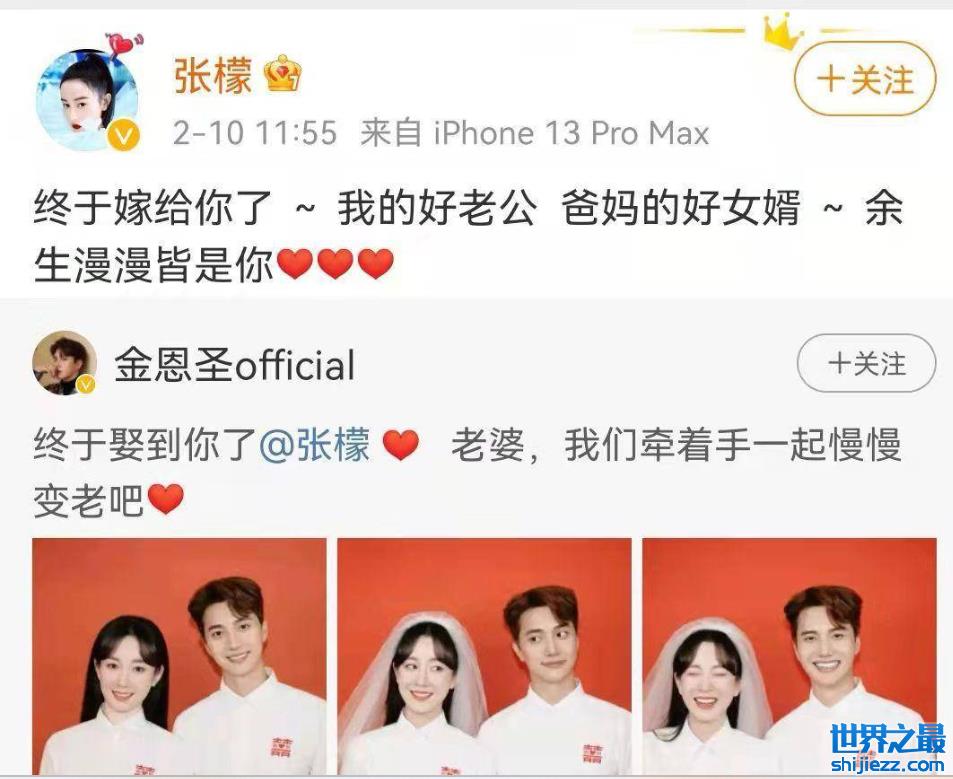Follow 金恩圣official with the +关注 button
953x779 pixels.
tap(866, 364)
